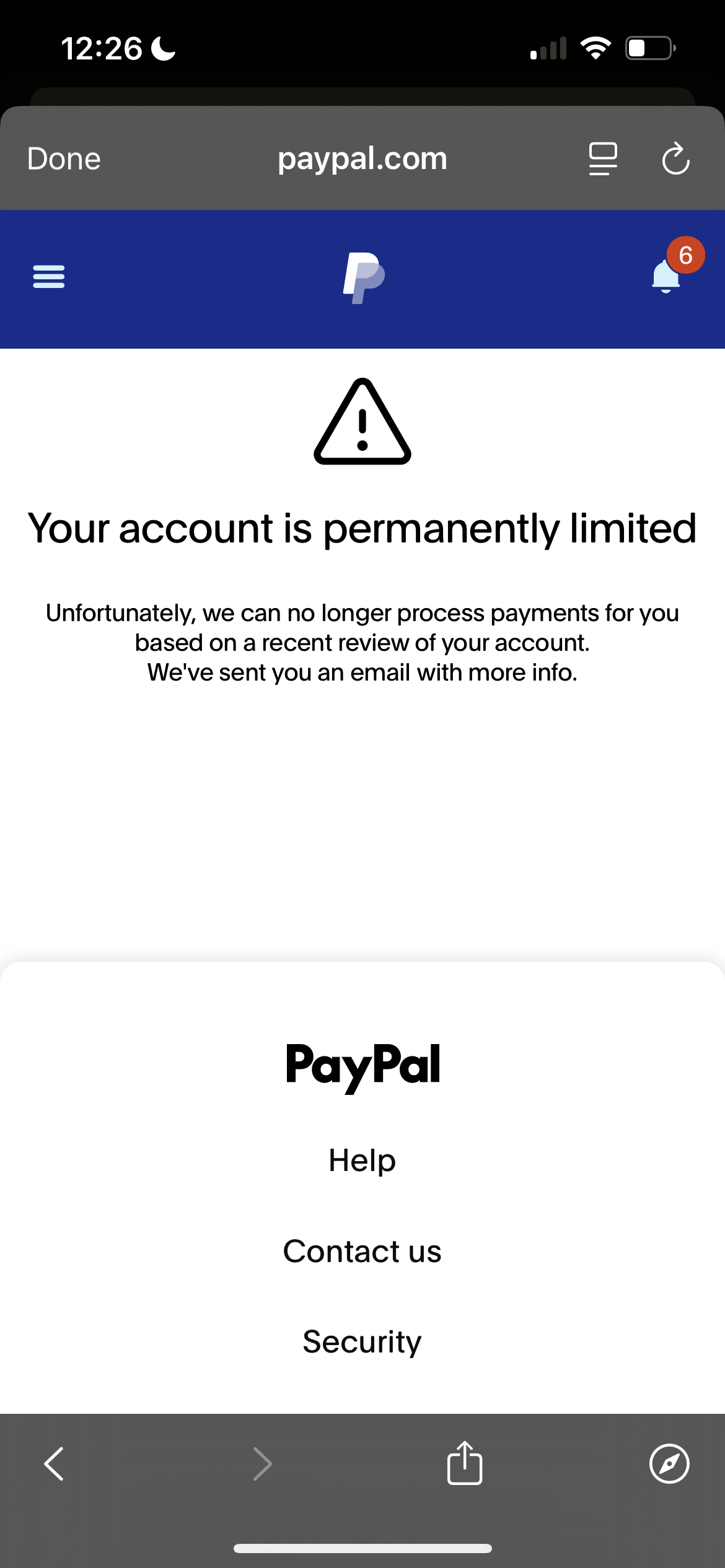Open the notifications bell
This screenshot has width=725, height=1568.
[667, 276]
